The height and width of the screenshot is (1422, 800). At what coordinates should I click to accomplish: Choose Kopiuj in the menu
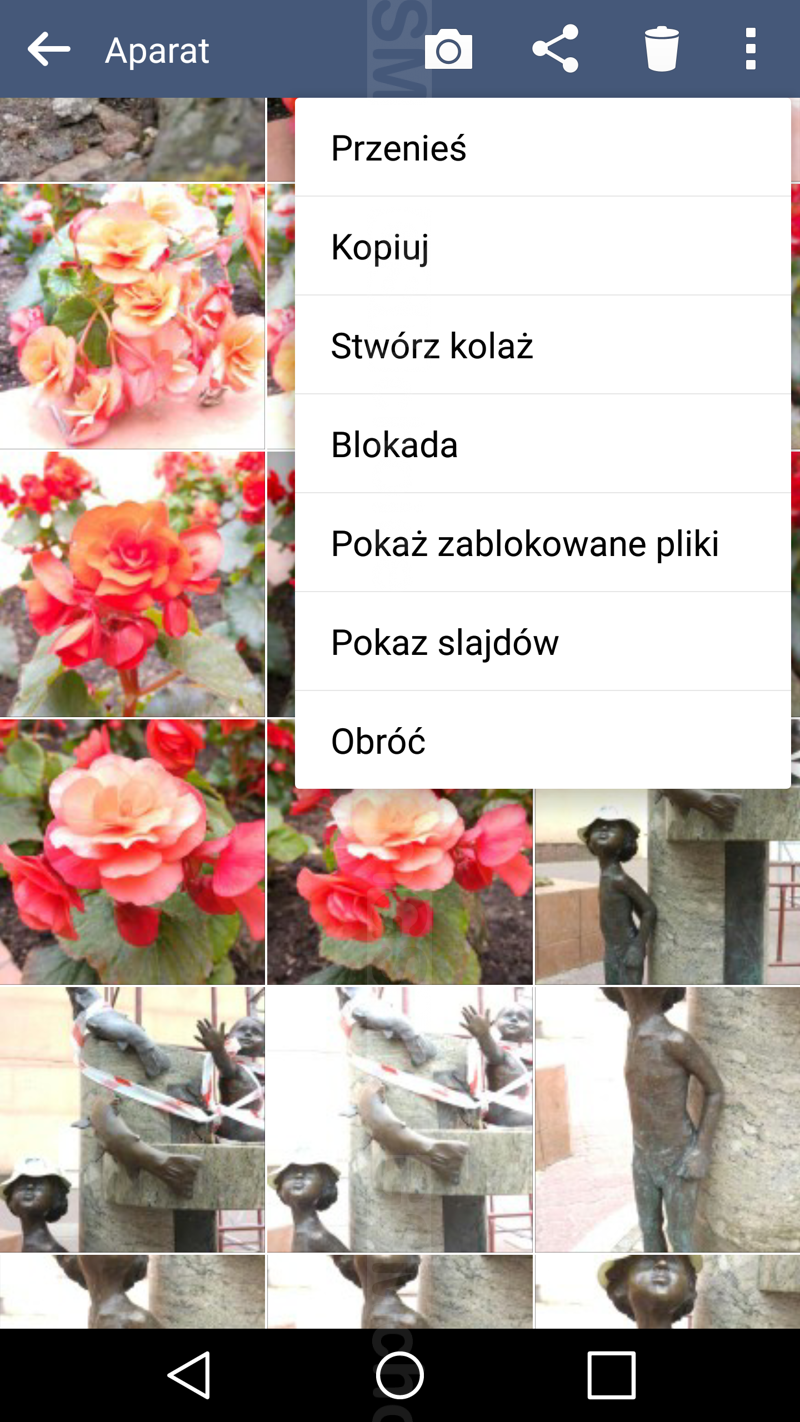[x=543, y=246]
